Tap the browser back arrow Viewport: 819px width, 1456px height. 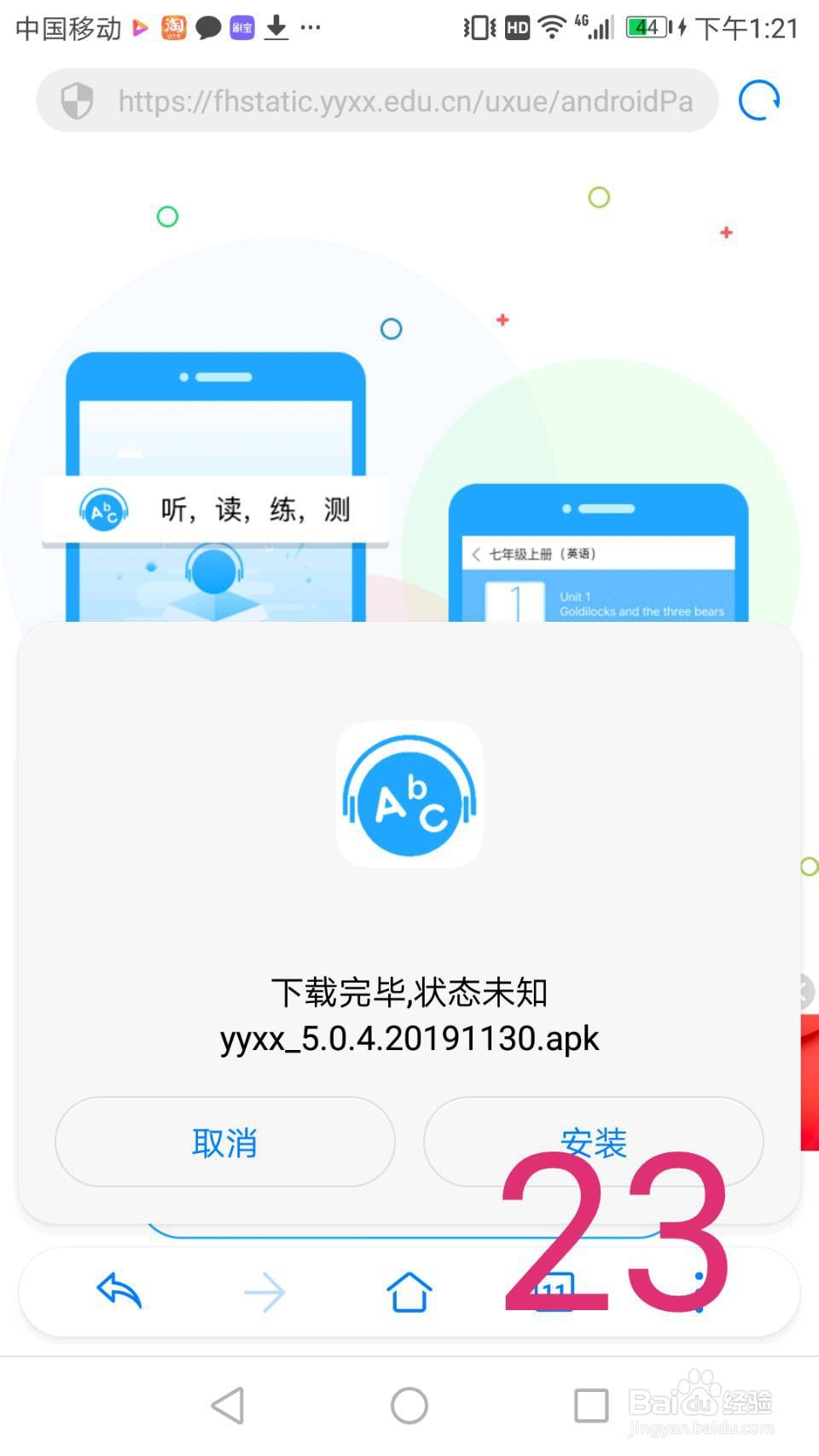(x=119, y=1293)
